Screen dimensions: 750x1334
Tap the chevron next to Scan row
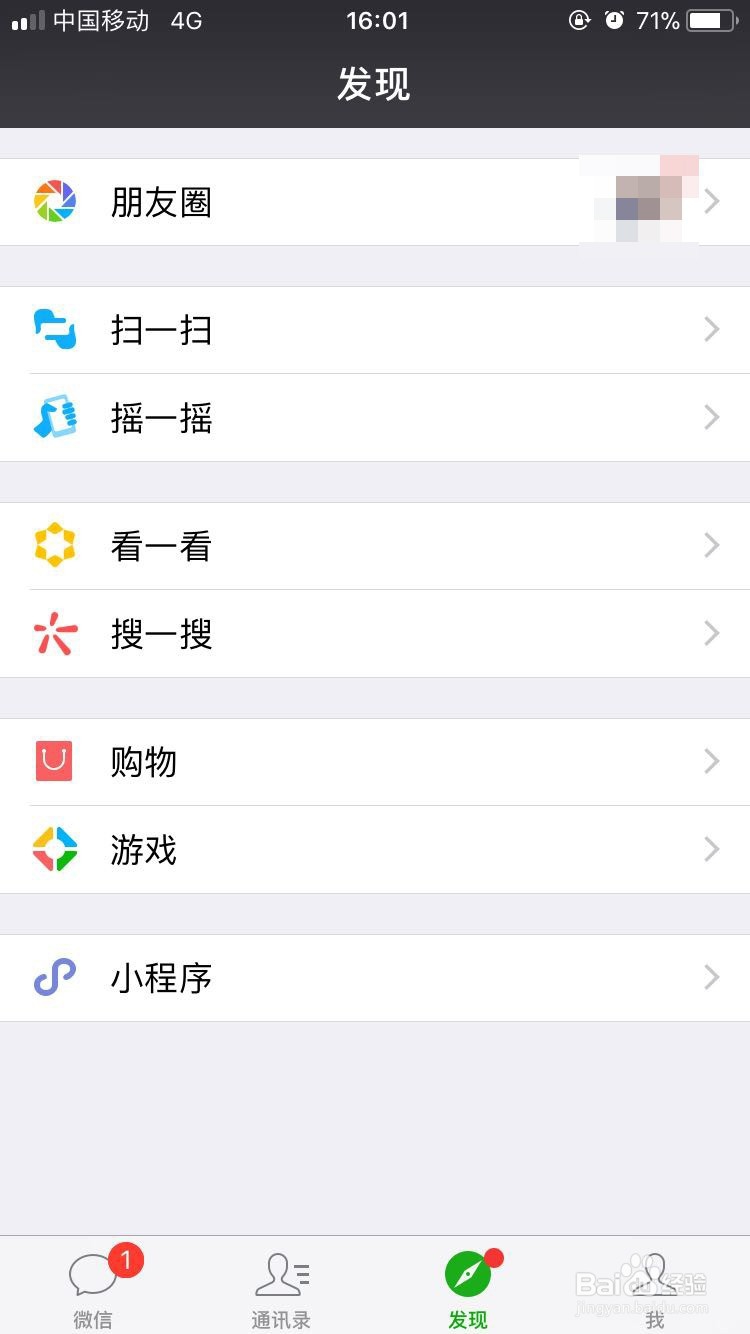pyautogui.click(x=711, y=330)
